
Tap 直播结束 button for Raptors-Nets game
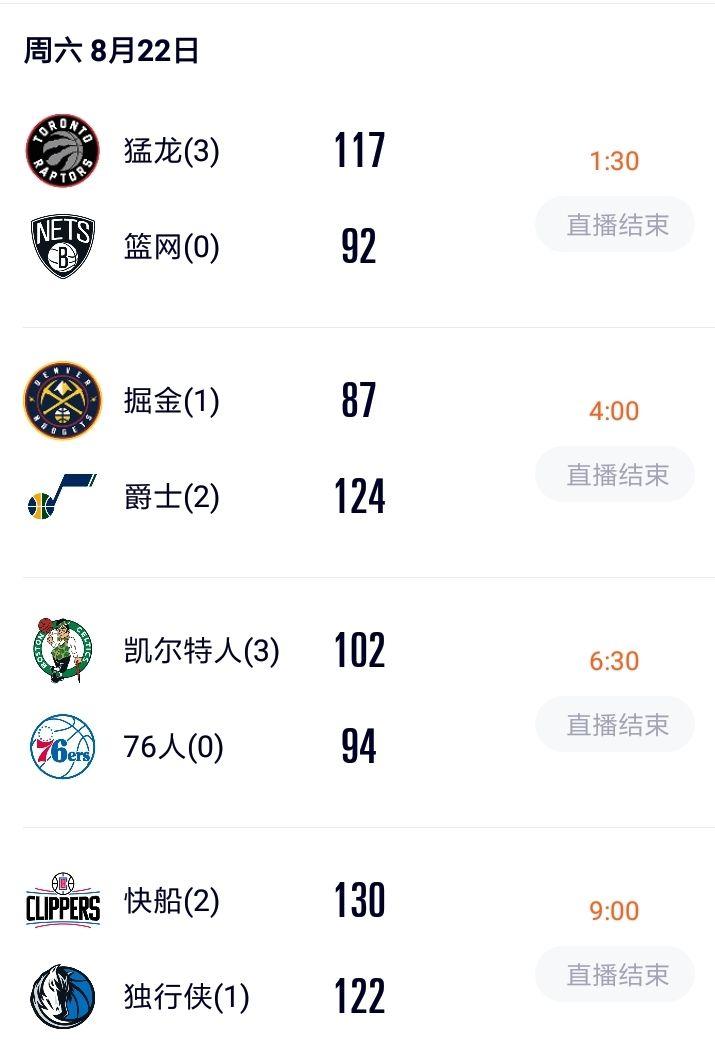616,225
